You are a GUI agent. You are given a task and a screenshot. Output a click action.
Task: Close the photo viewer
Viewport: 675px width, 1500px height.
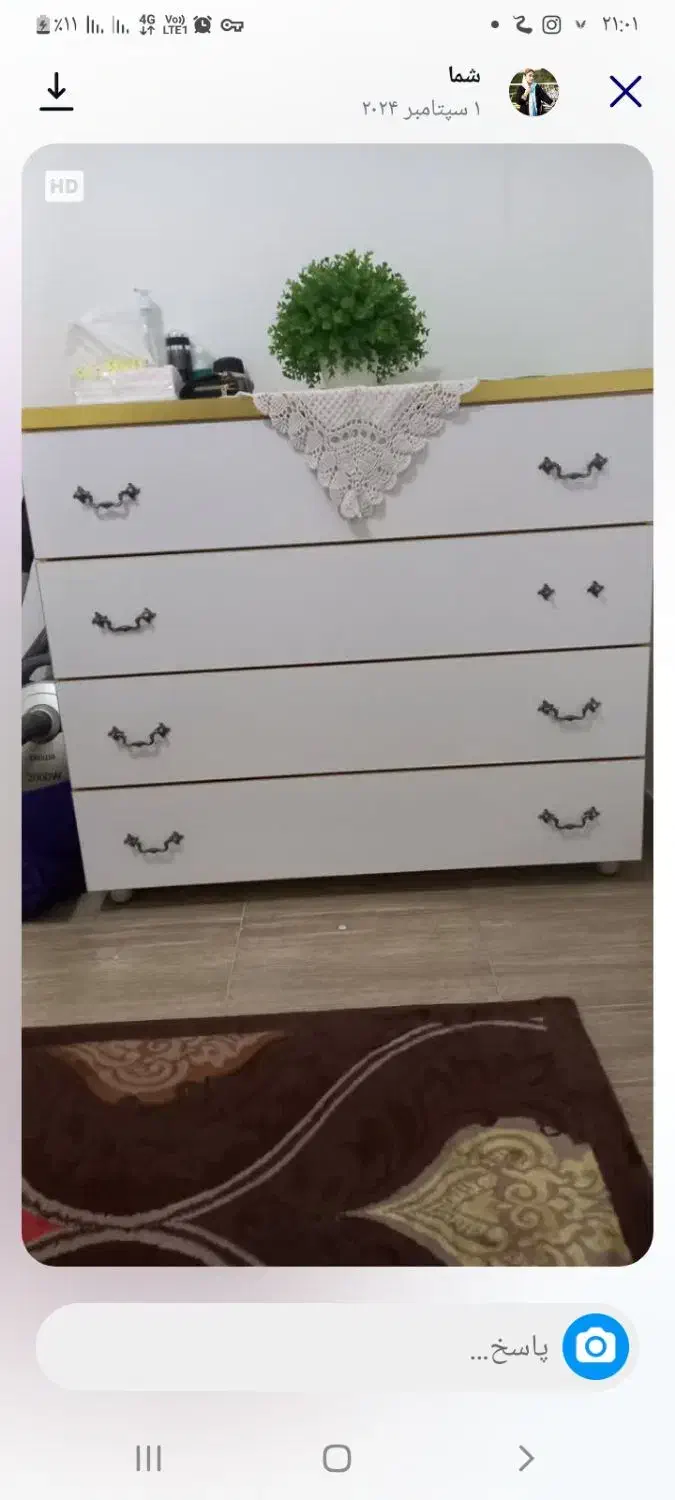pos(625,92)
